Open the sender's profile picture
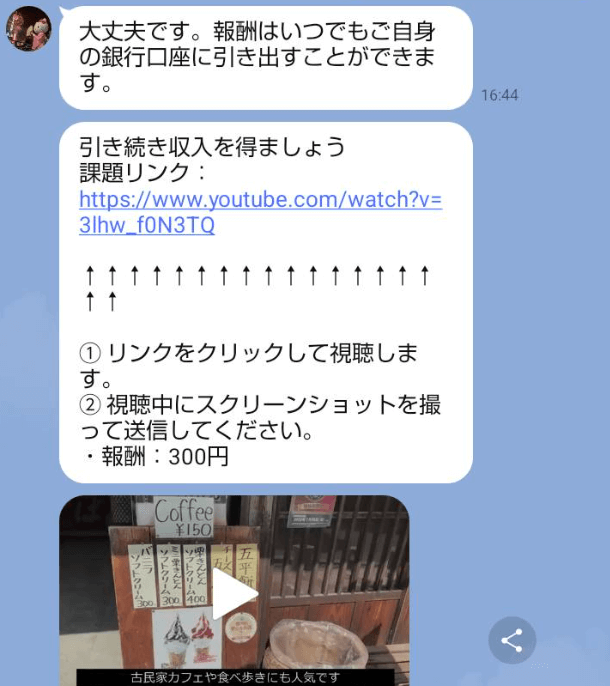This screenshot has height=686, width=610. point(29,28)
